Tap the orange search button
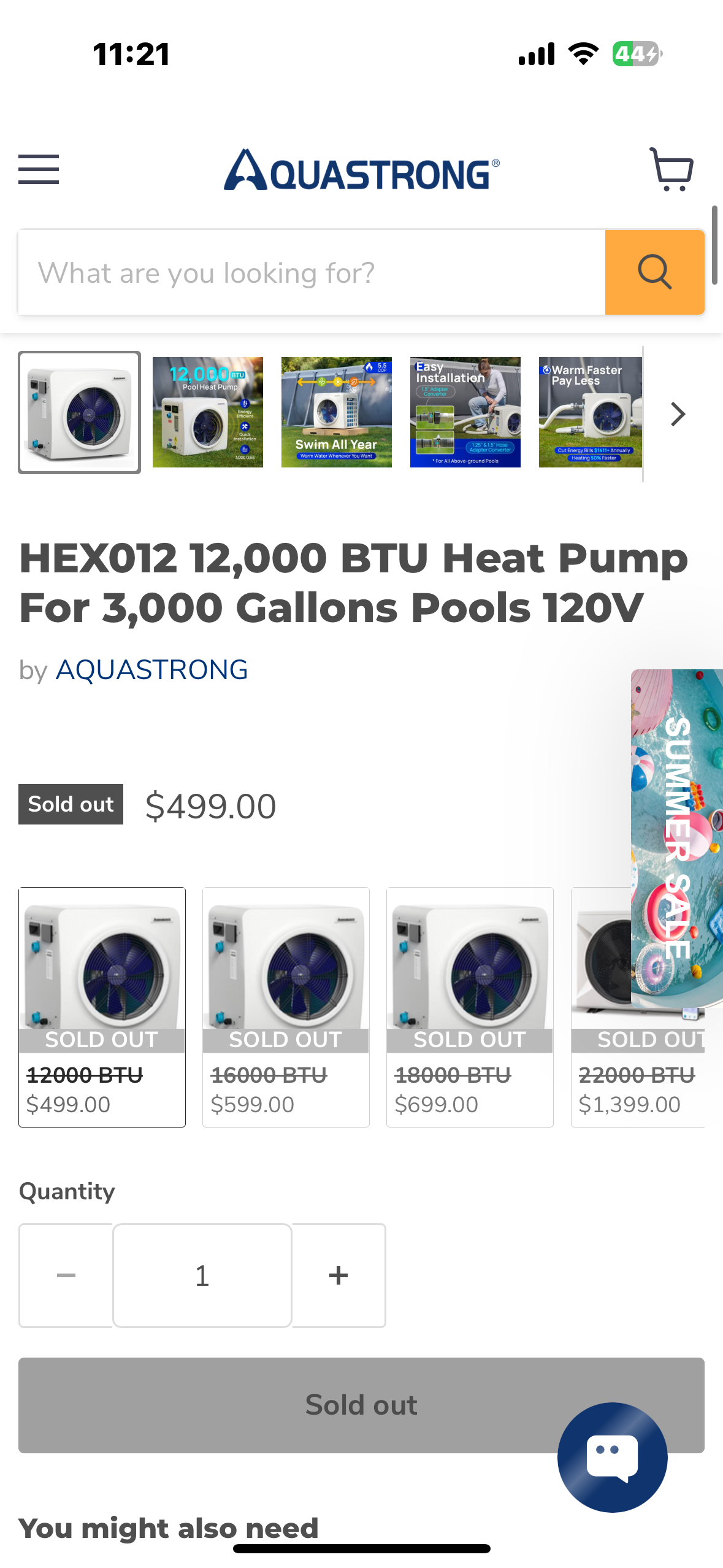Screen dimensions: 723x1568 (654, 272)
